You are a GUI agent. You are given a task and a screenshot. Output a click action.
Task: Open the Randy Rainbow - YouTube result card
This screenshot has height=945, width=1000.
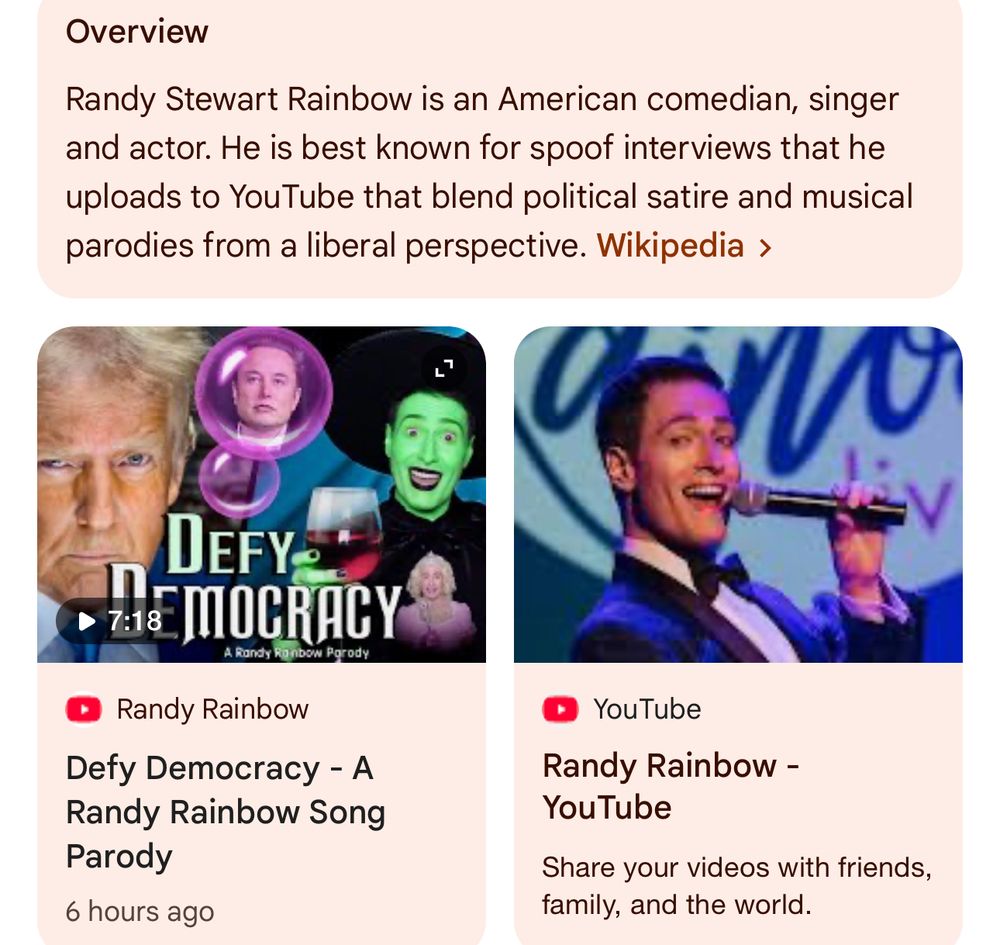[670, 786]
